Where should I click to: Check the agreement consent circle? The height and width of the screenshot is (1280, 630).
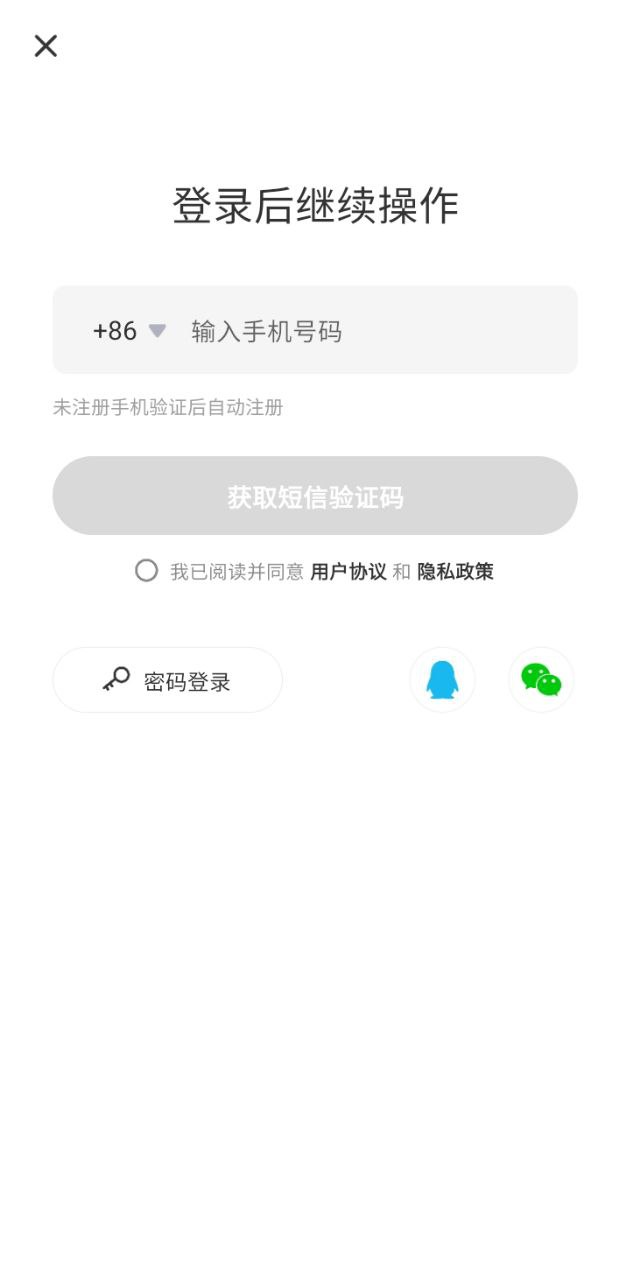click(147, 571)
